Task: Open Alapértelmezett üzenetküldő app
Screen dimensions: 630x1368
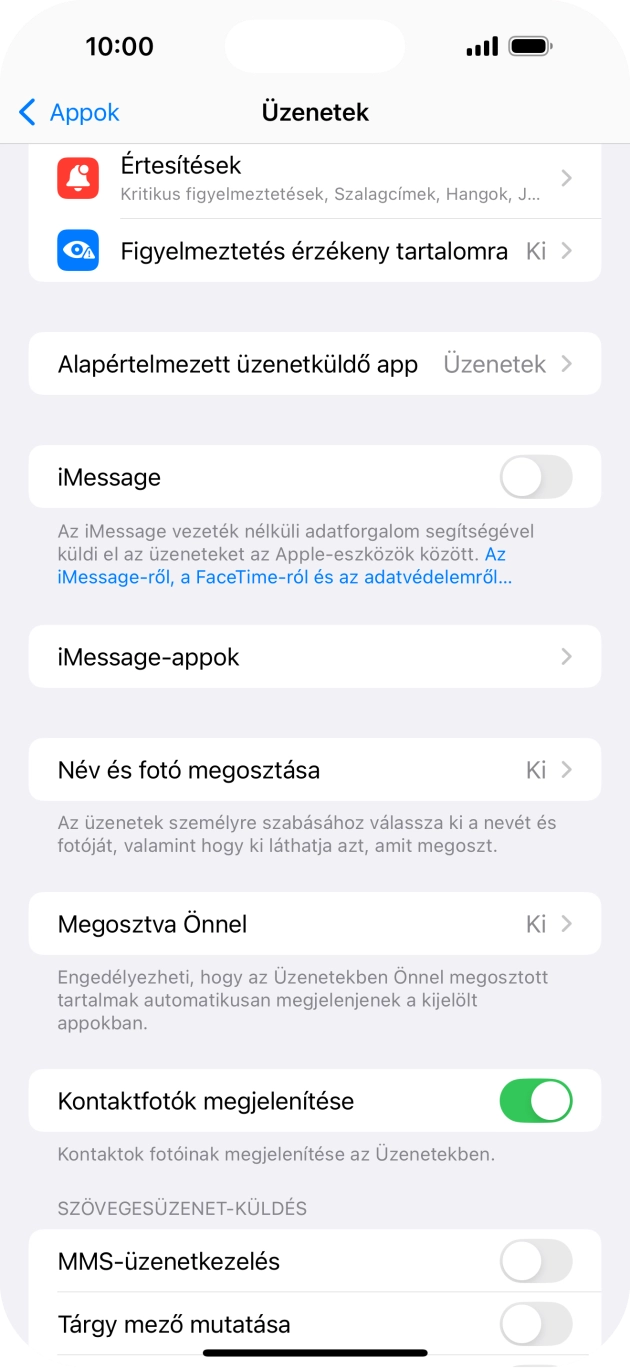Action: (315, 364)
